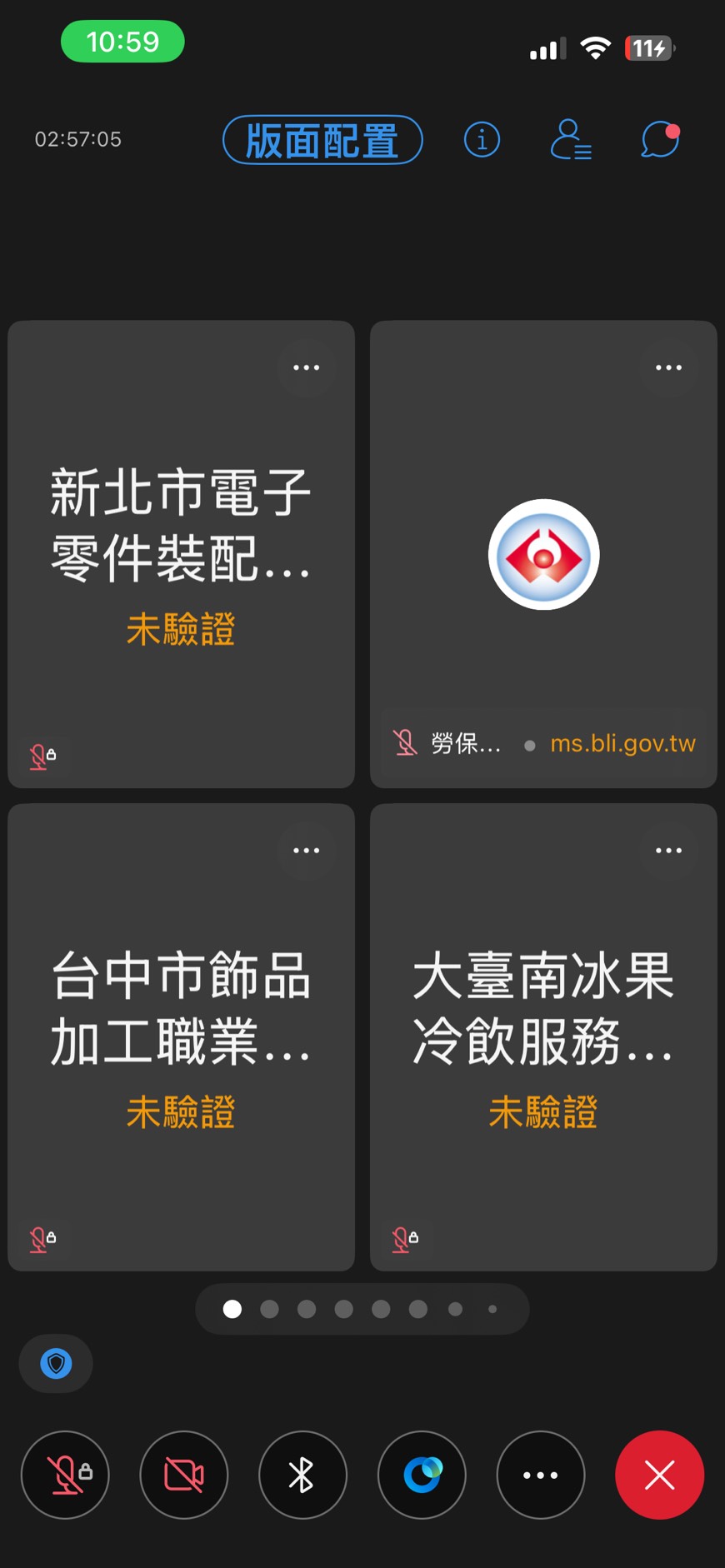Open more meeting options in bottom bar
725x1568 pixels.
541,1476
